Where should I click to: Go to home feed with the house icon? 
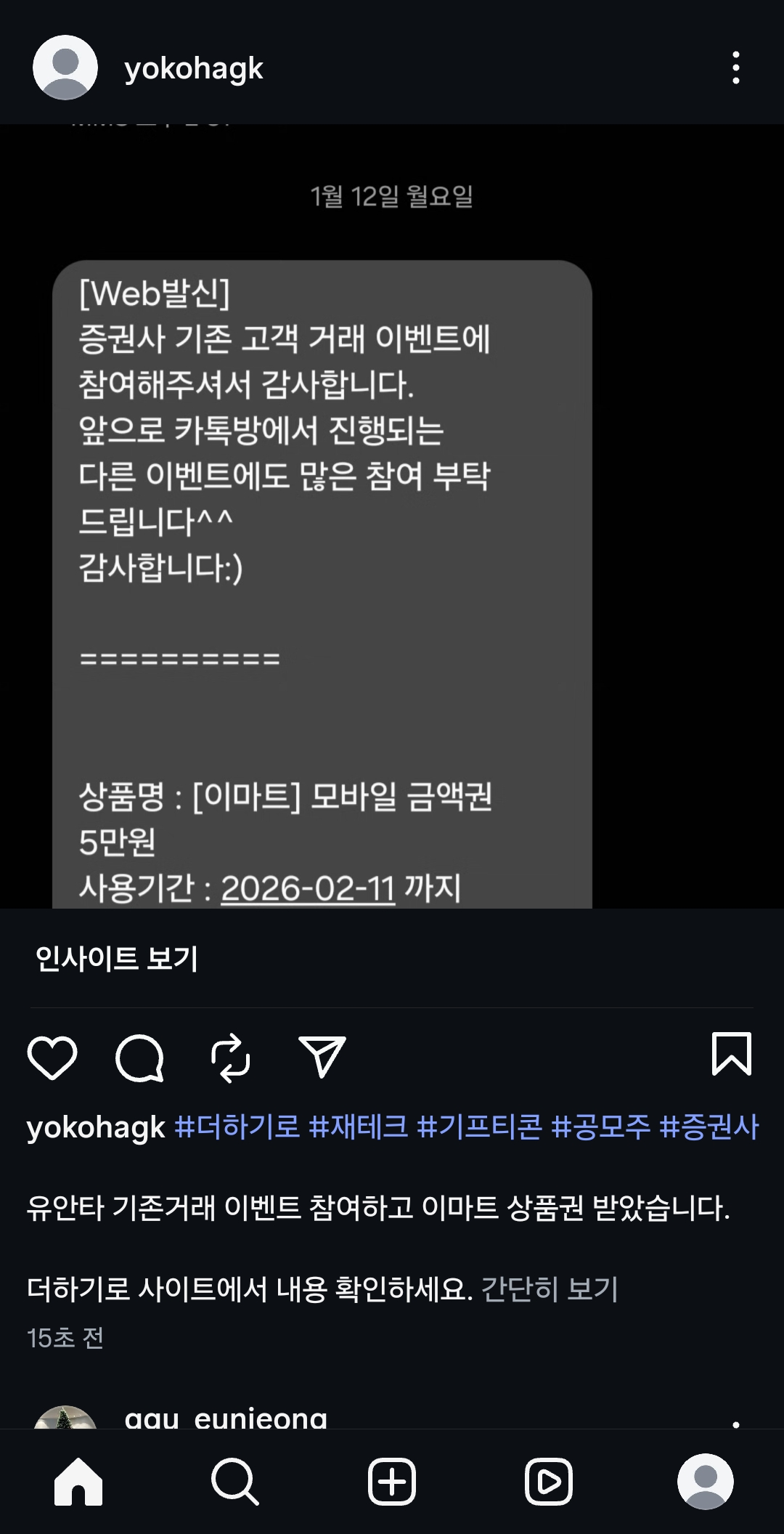point(80,1482)
